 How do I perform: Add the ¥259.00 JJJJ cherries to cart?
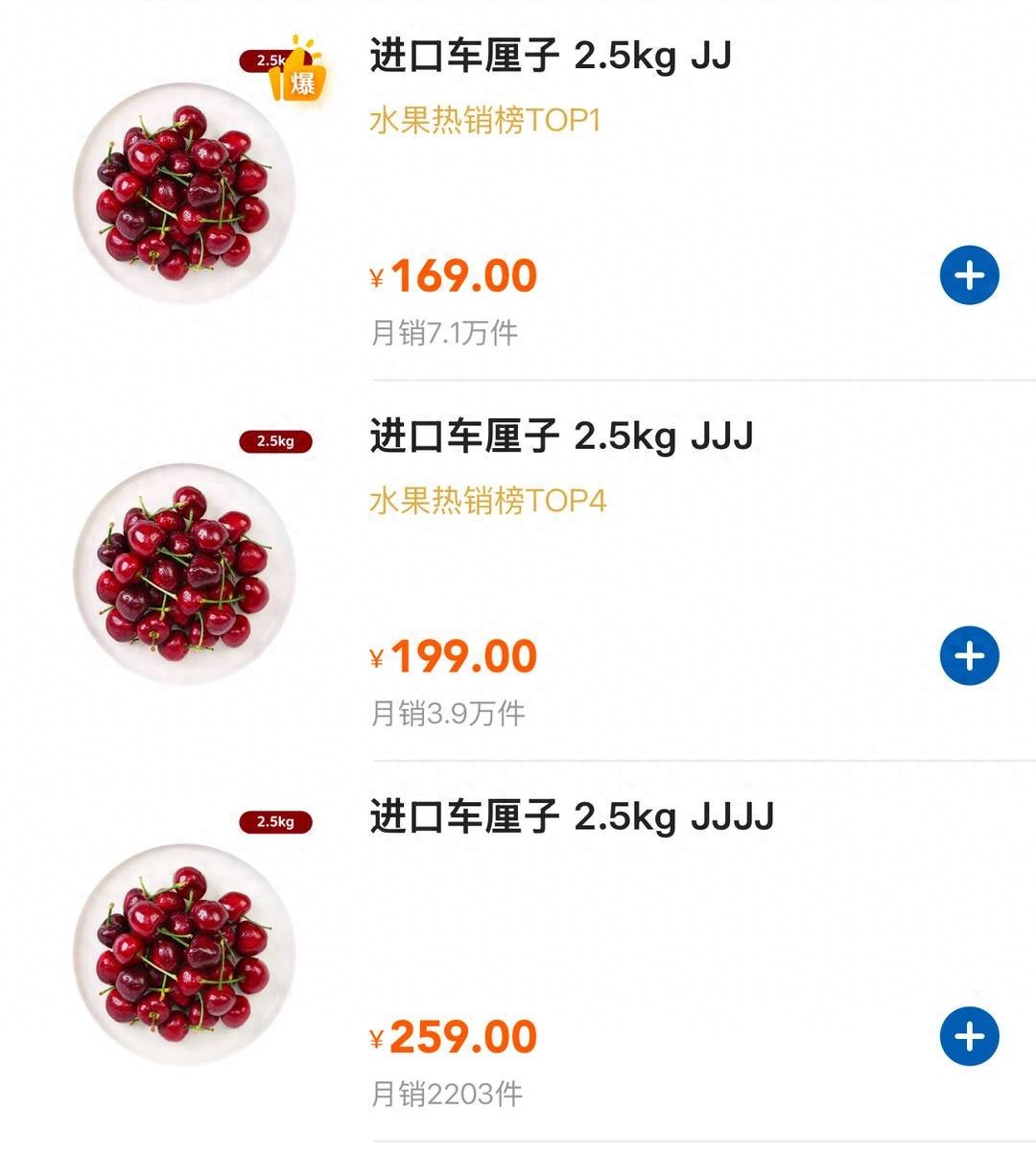969,1037
